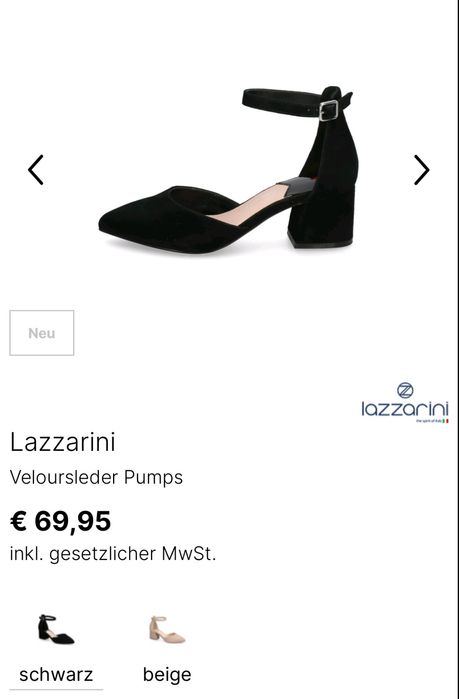The height and width of the screenshot is (699, 459).
Task: Show the next product image
Action: pos(422,170)
